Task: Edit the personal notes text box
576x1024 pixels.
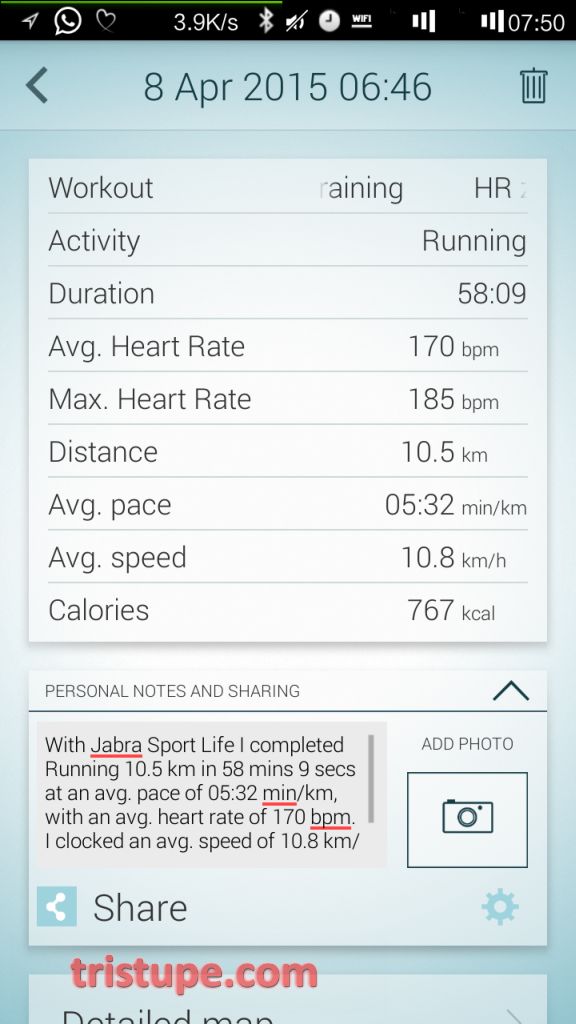Action: coord(211,794)
